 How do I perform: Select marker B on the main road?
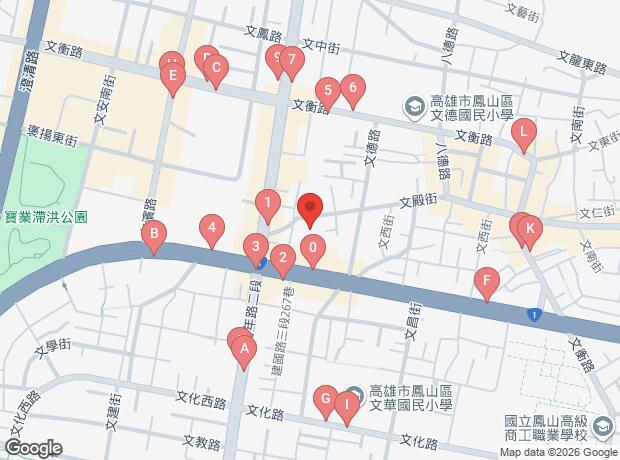click(154, 238)
